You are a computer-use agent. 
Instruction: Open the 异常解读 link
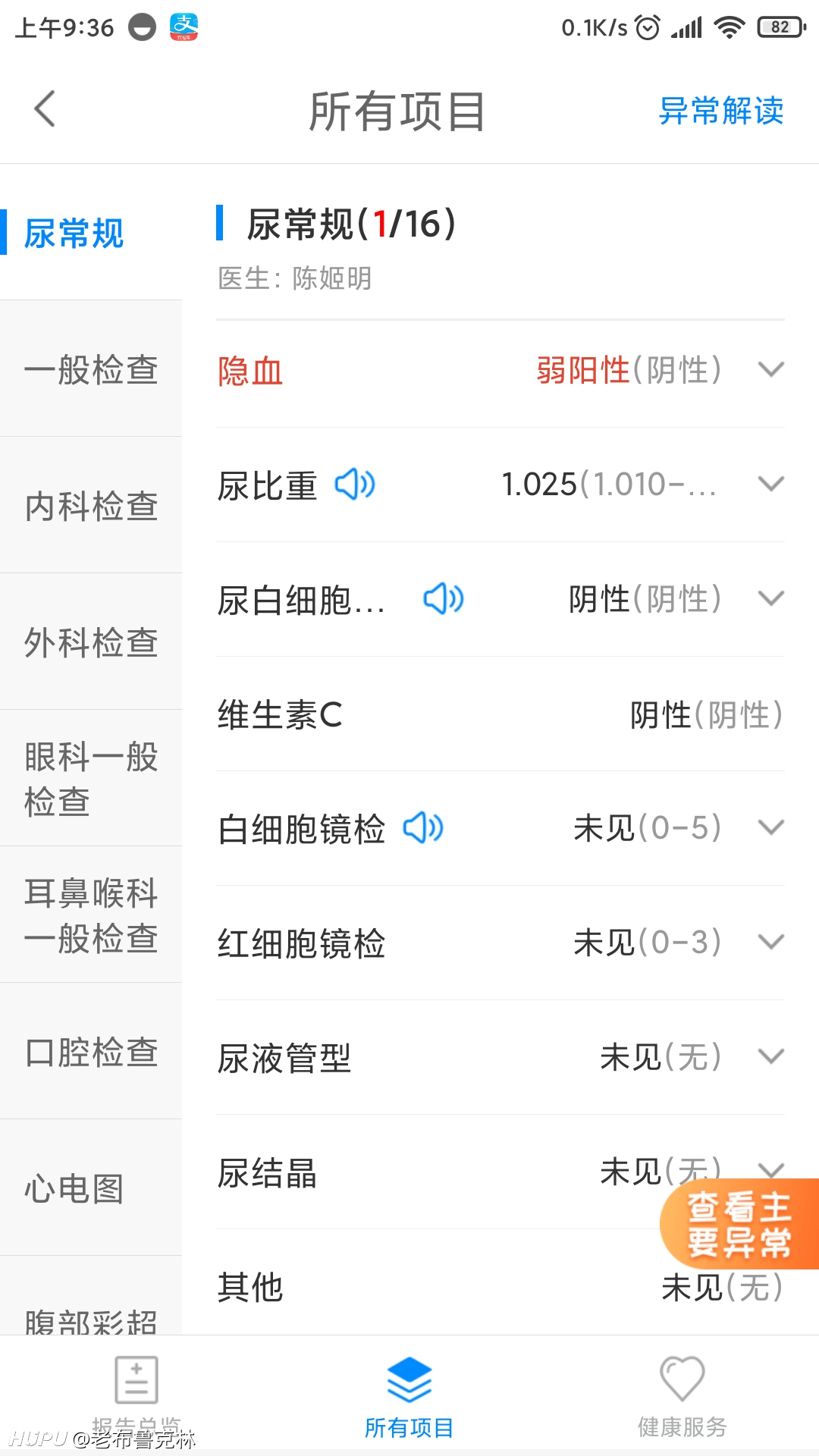point(720,111)
